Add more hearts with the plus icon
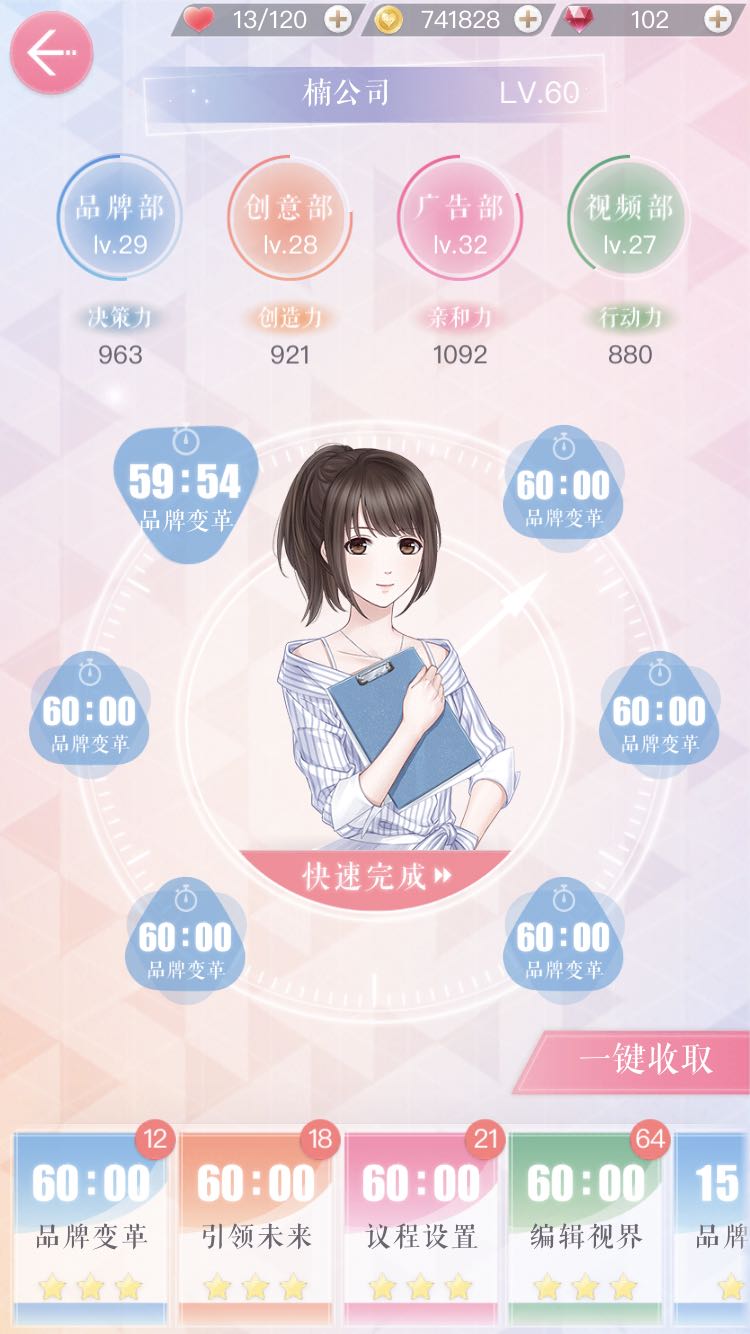 [x=338, y=19]
